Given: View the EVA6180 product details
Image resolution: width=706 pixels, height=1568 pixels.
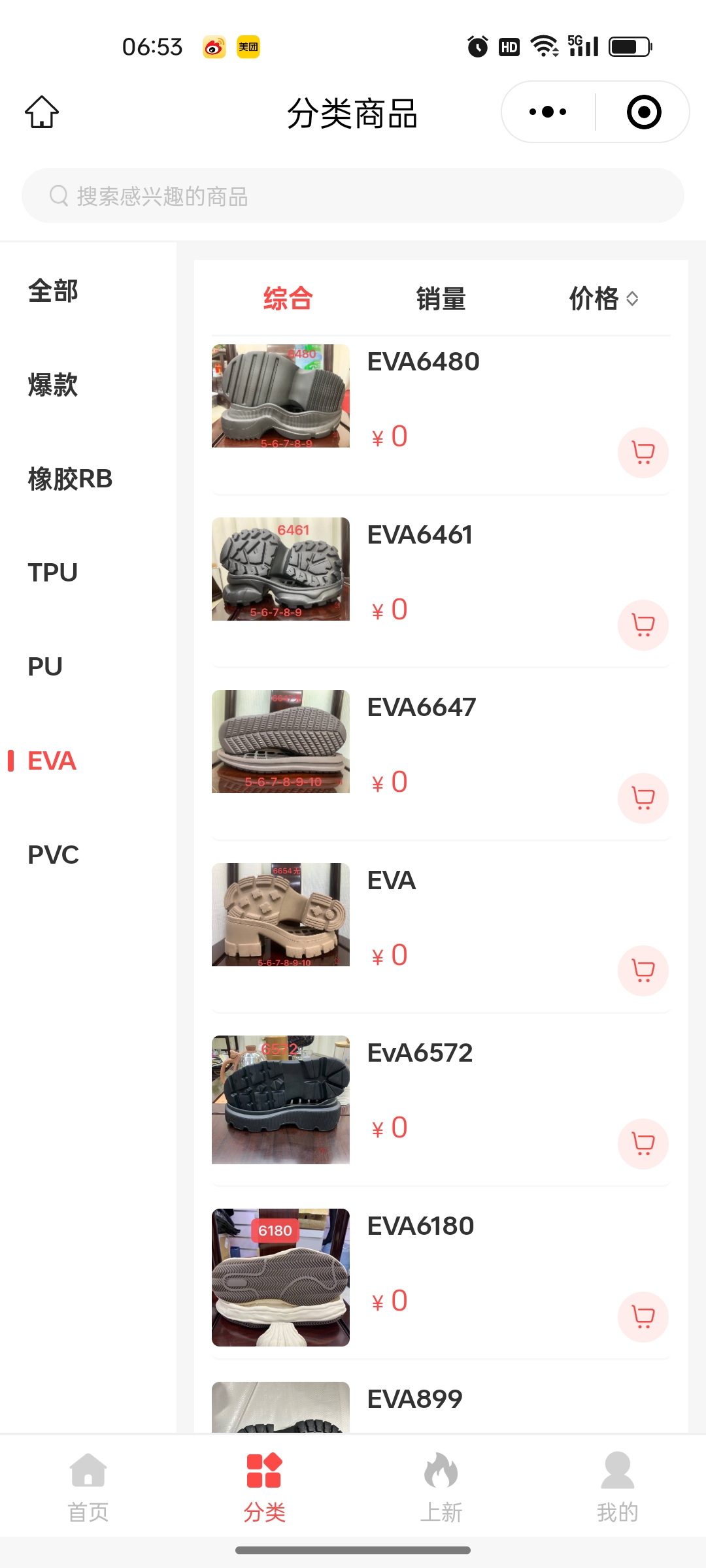Looking at the screenshot, I should tap(420, 1226).
